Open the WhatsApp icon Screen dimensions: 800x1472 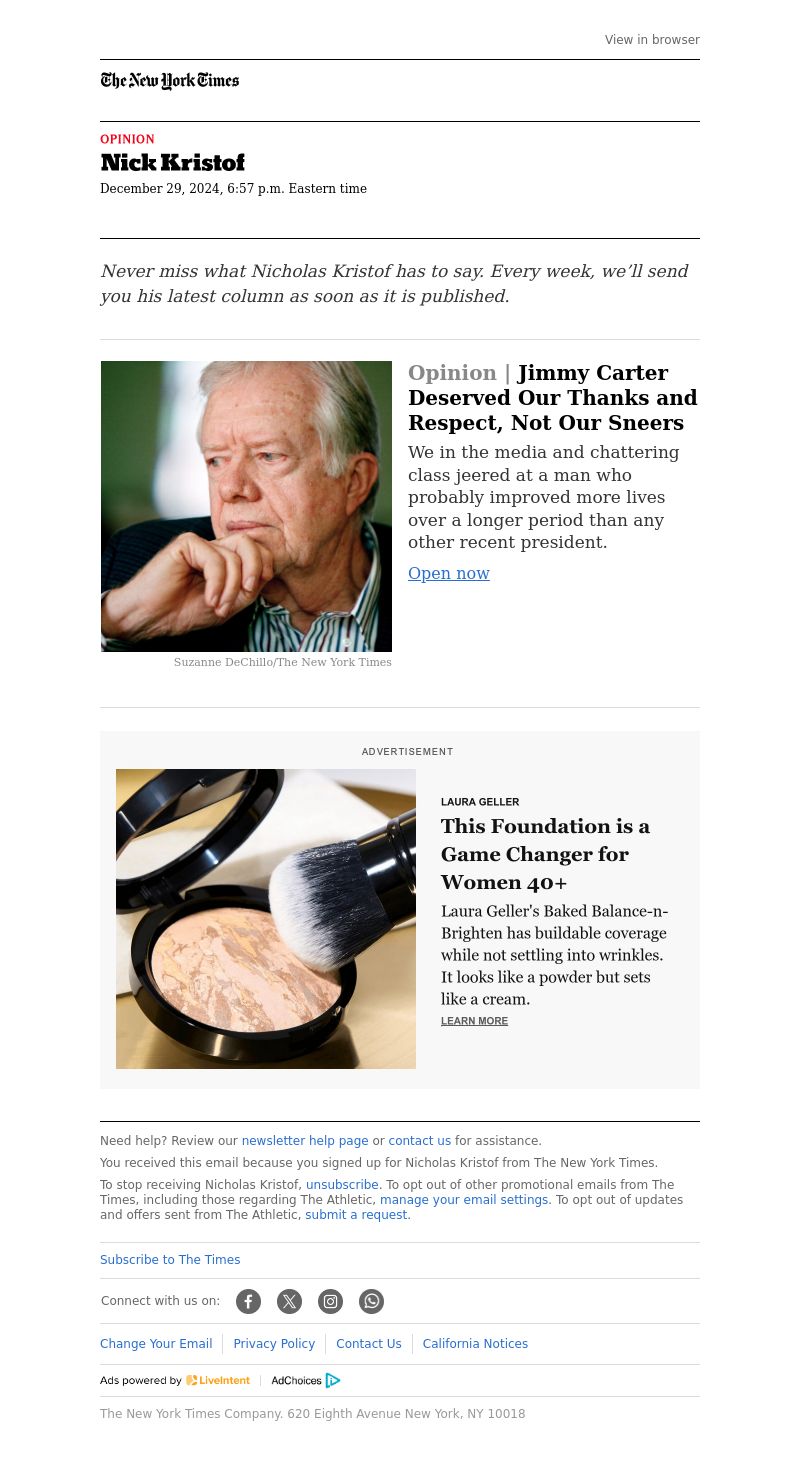coord(371,1301)
